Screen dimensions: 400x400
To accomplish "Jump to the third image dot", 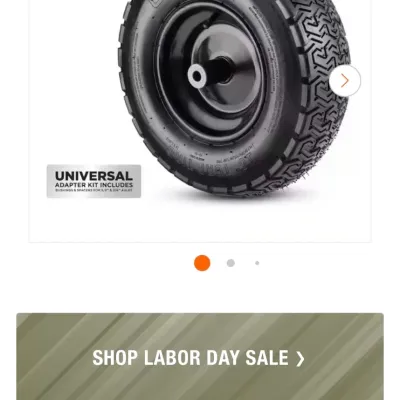I will [257, 263].
